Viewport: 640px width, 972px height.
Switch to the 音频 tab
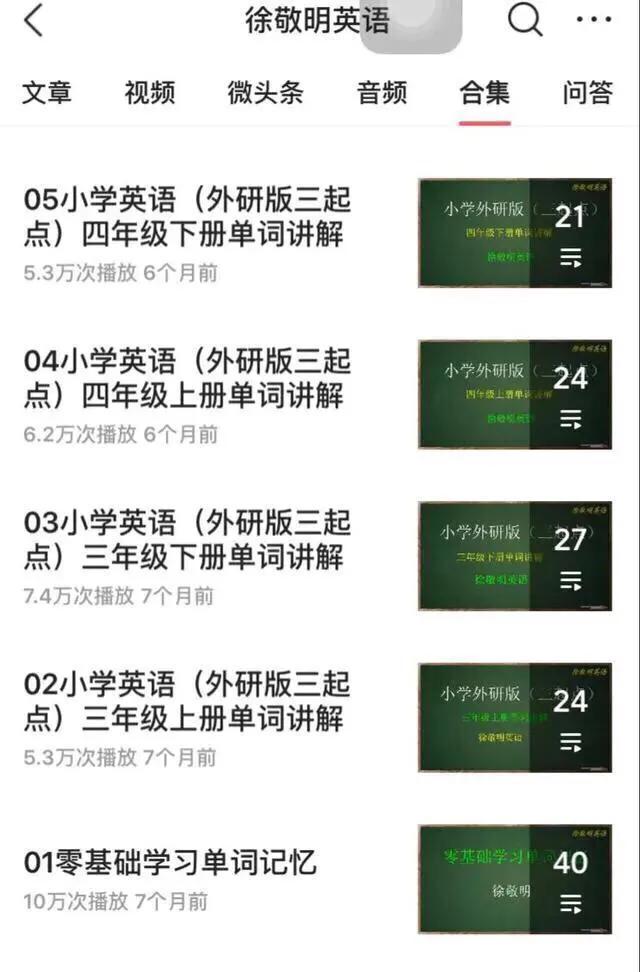pos(382,93)
